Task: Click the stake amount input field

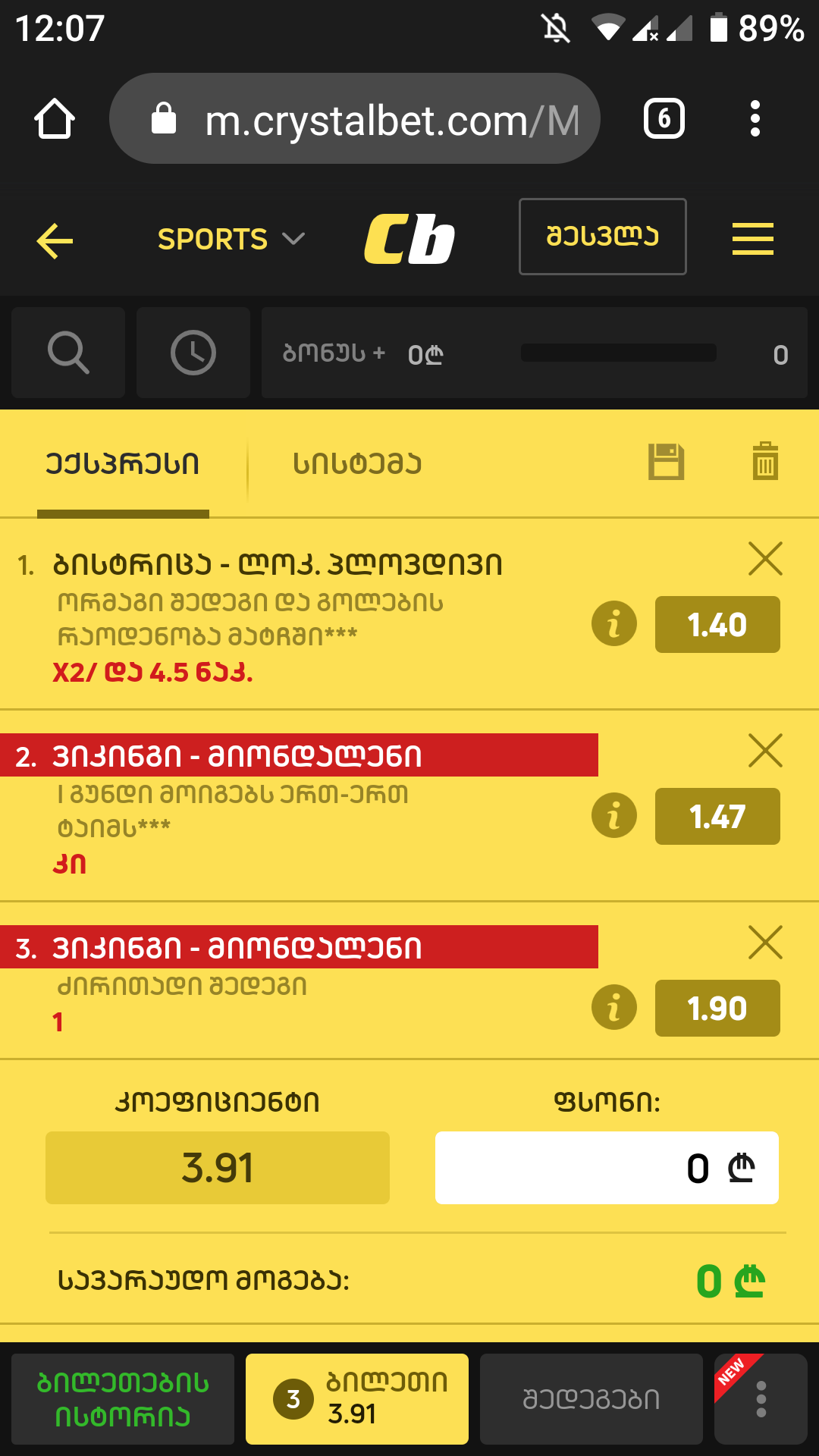Action: [607, 1168]
